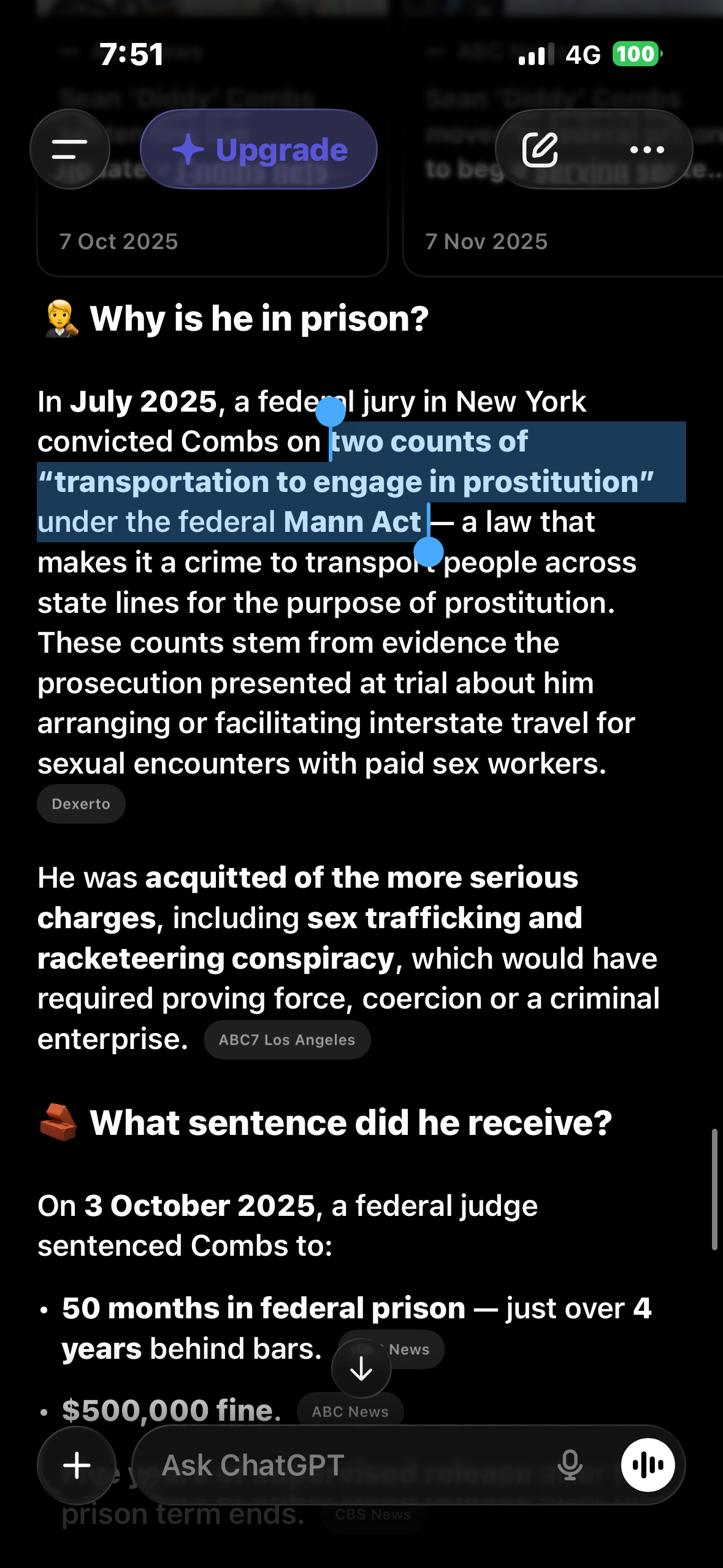Open the ABC7 Los Angeles source

click(287, 1040)
